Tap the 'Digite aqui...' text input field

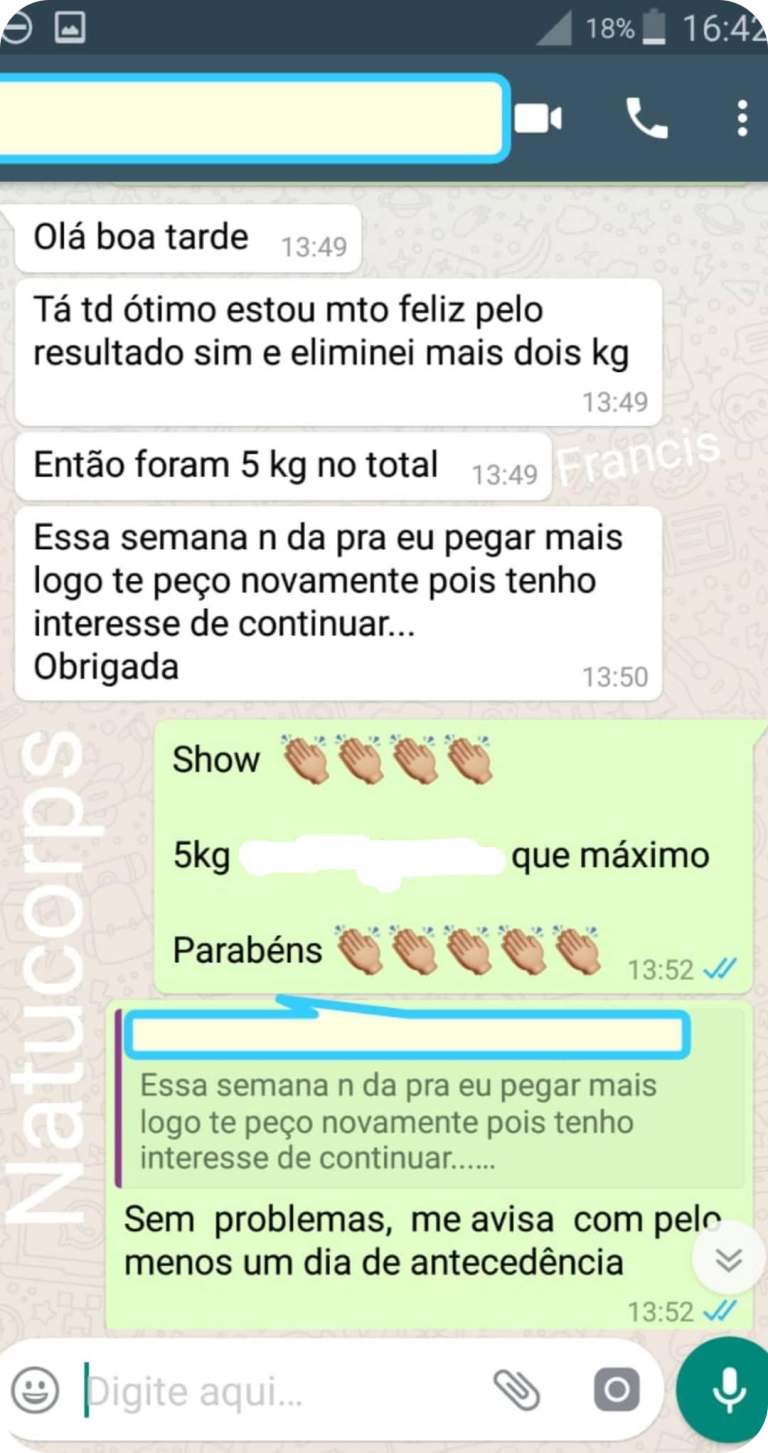250,1389
